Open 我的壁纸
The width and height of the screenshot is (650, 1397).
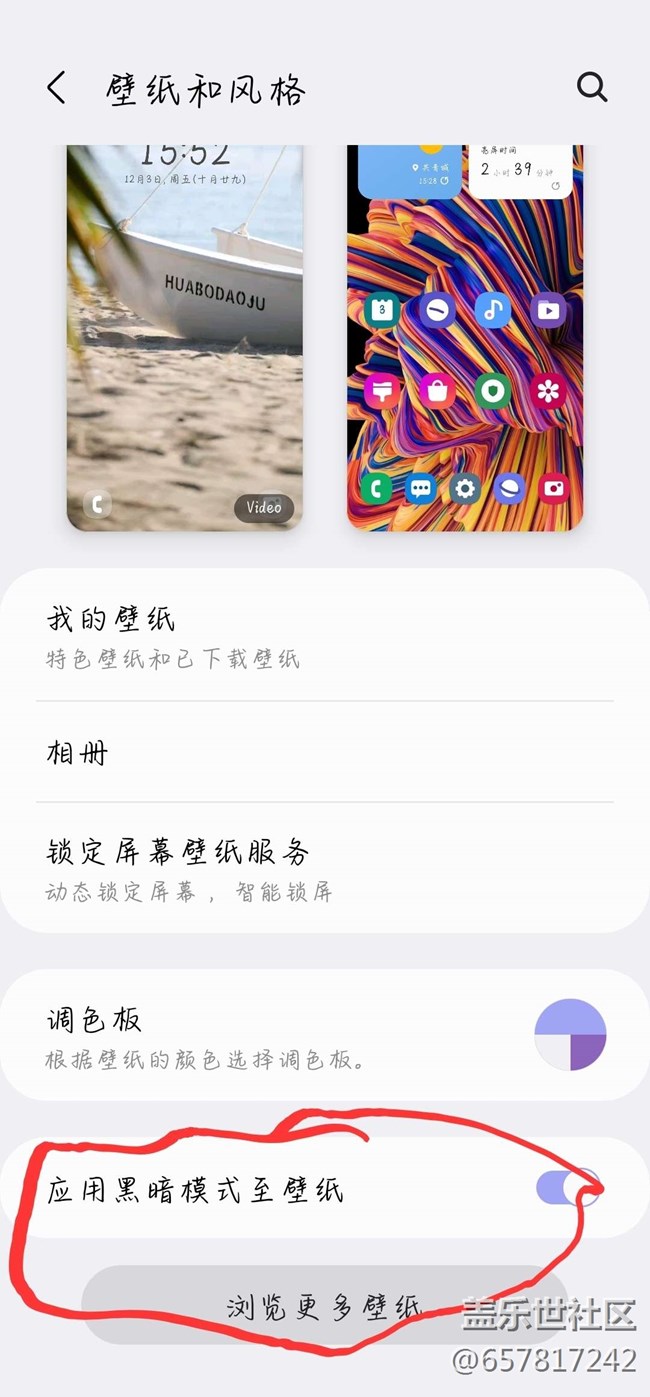click(325, 636)
